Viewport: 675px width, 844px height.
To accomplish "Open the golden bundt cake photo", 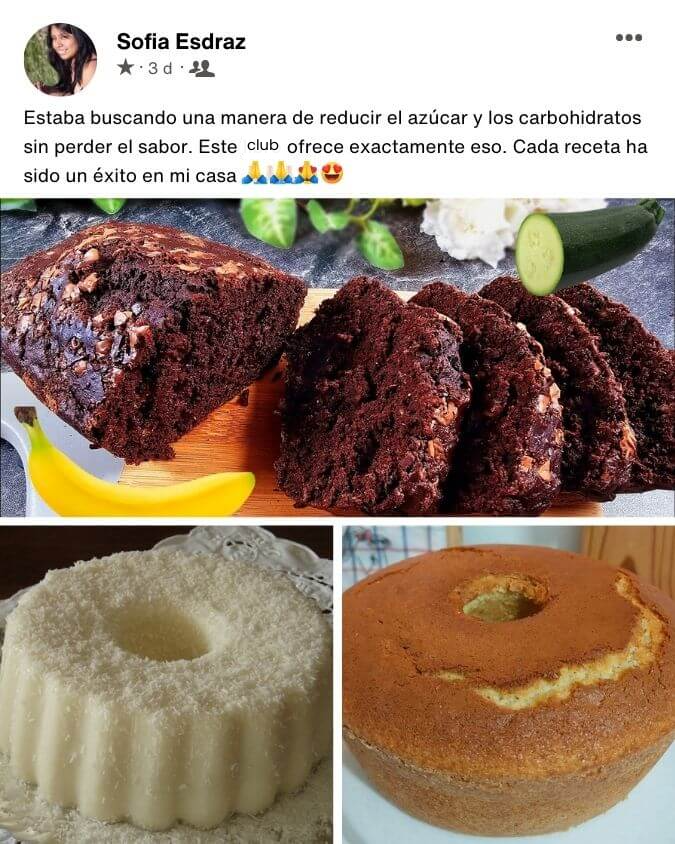I will pyautogui.click(x=508, y=684).
